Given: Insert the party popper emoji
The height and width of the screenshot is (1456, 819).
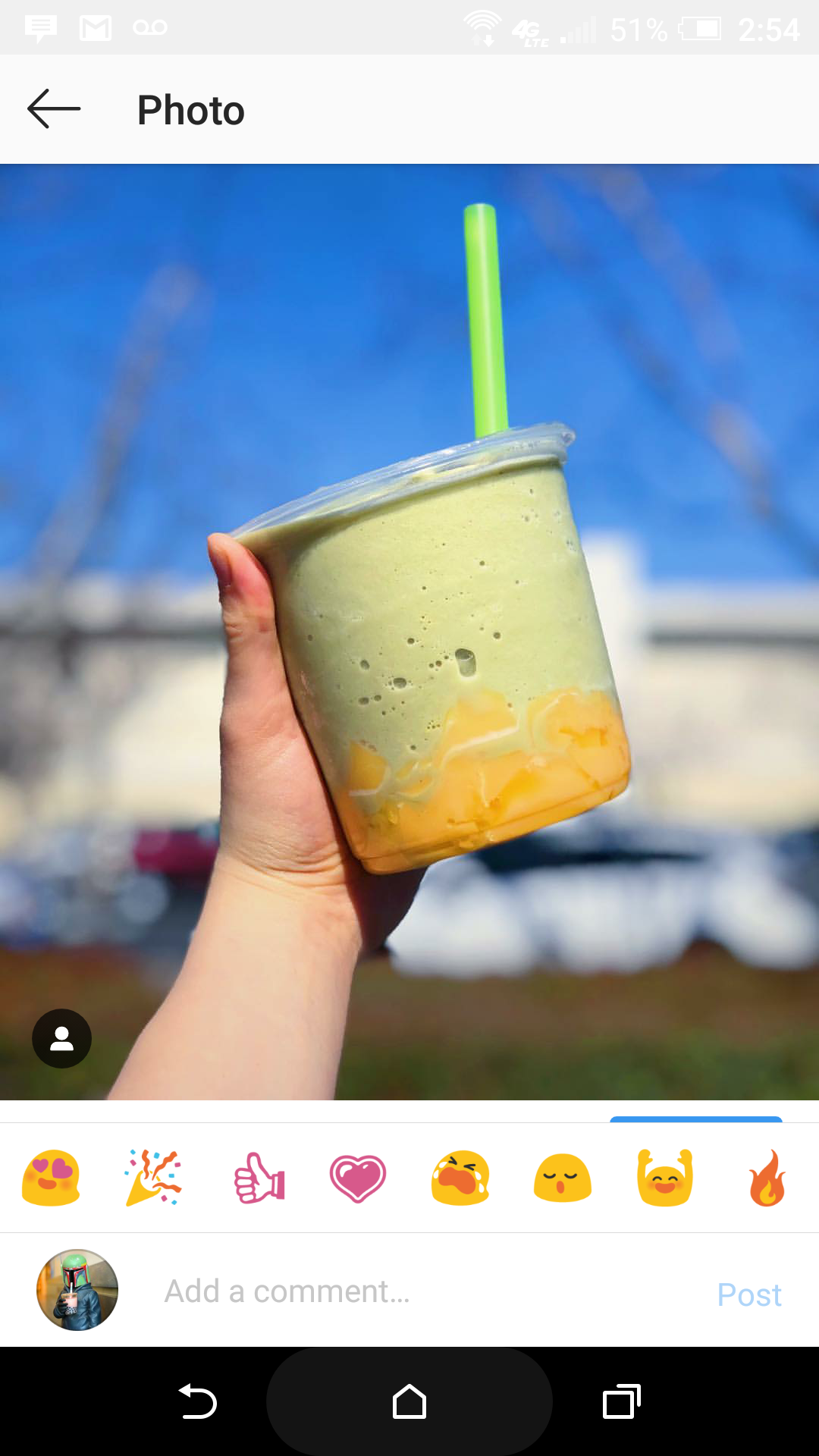Looking at the screenshot, I should point(153,1178).
